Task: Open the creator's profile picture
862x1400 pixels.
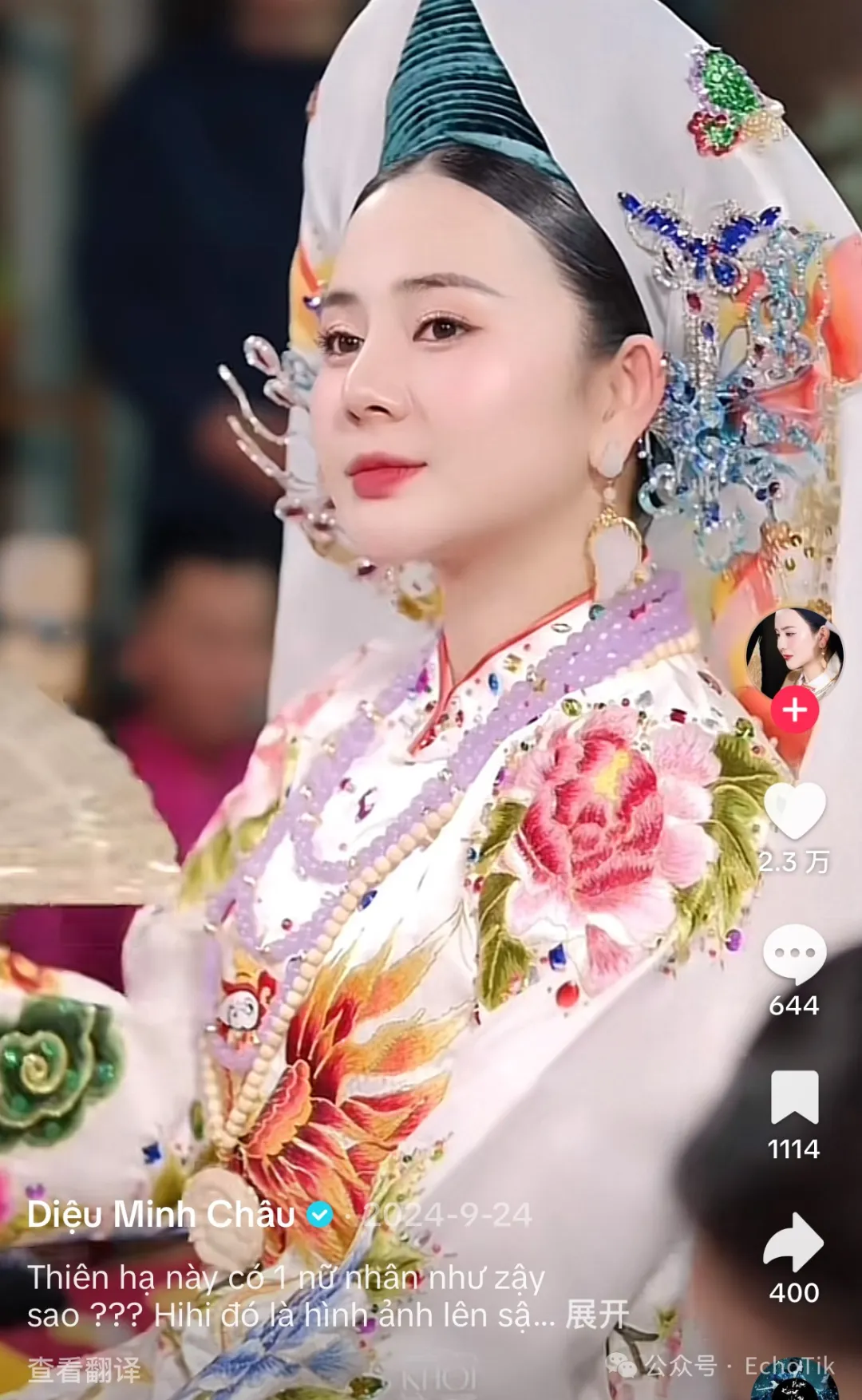Action: click(794, 651)
